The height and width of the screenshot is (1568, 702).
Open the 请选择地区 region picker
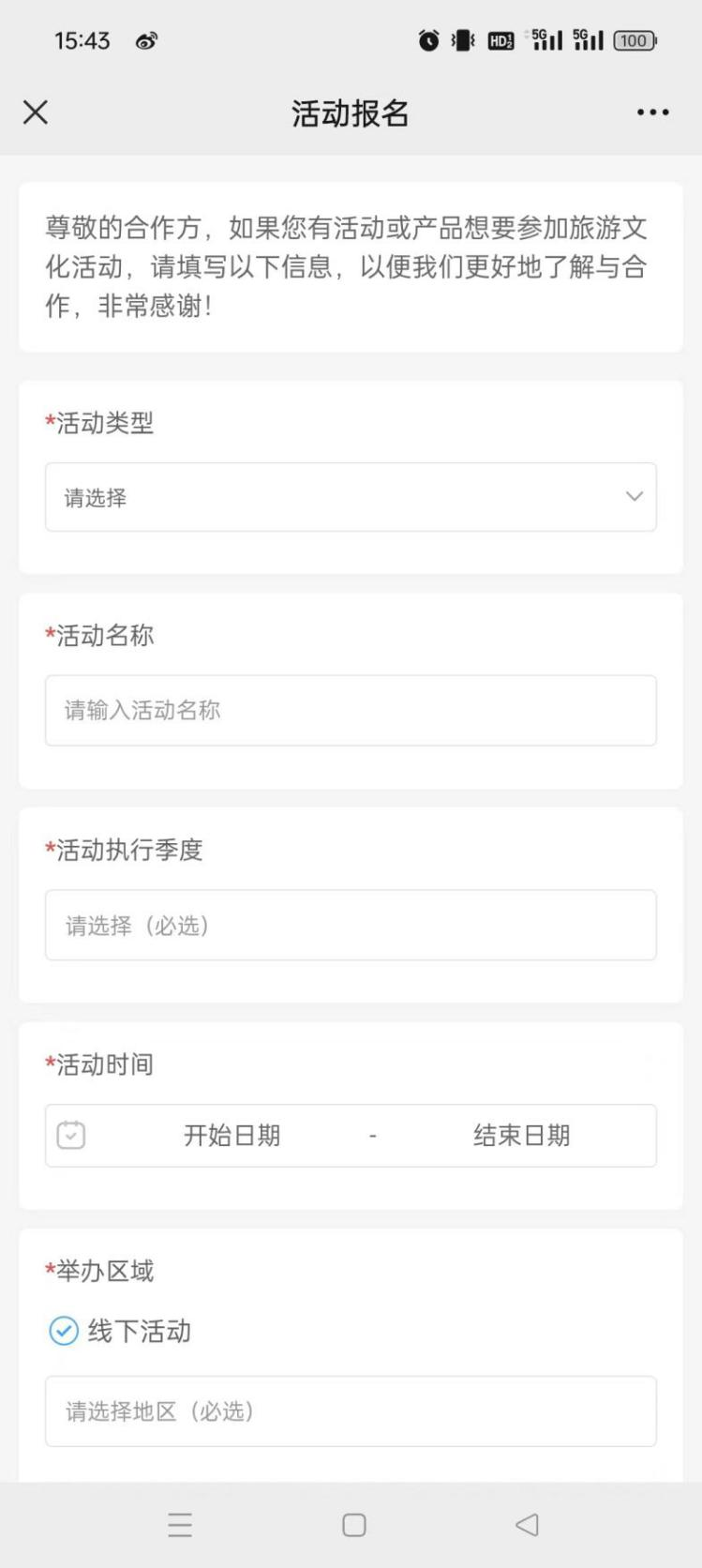351,1411
